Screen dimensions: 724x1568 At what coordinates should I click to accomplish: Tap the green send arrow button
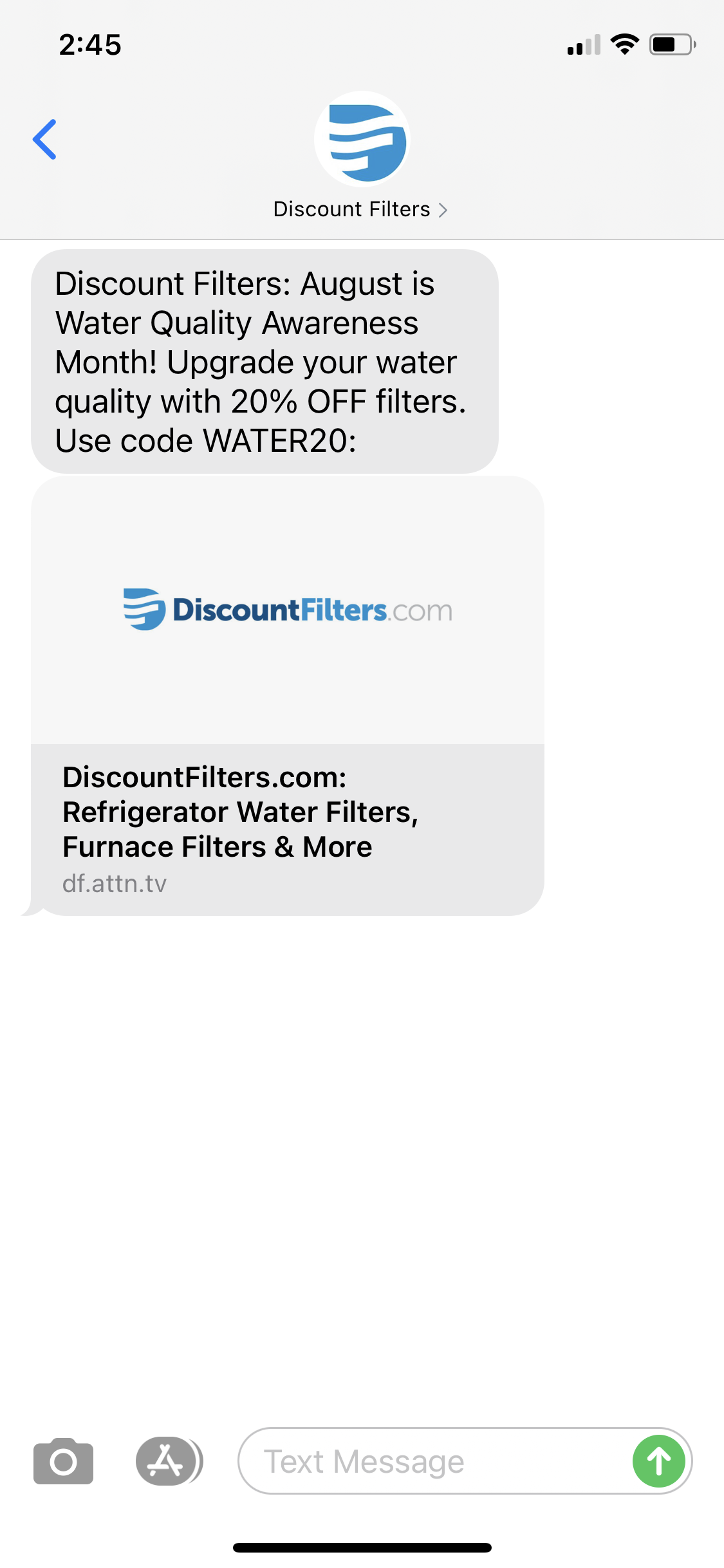click(658, 1461)
